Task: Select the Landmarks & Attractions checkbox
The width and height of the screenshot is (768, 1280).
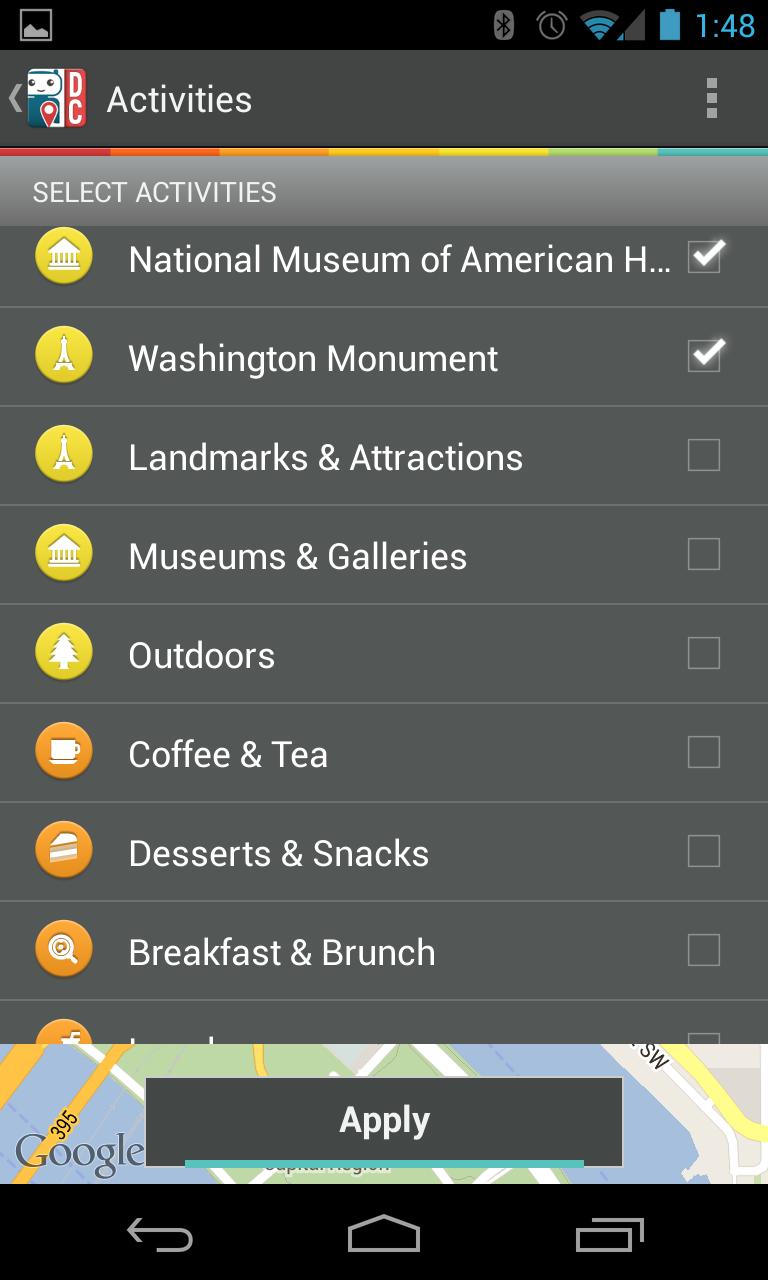Action: [704, 455]
